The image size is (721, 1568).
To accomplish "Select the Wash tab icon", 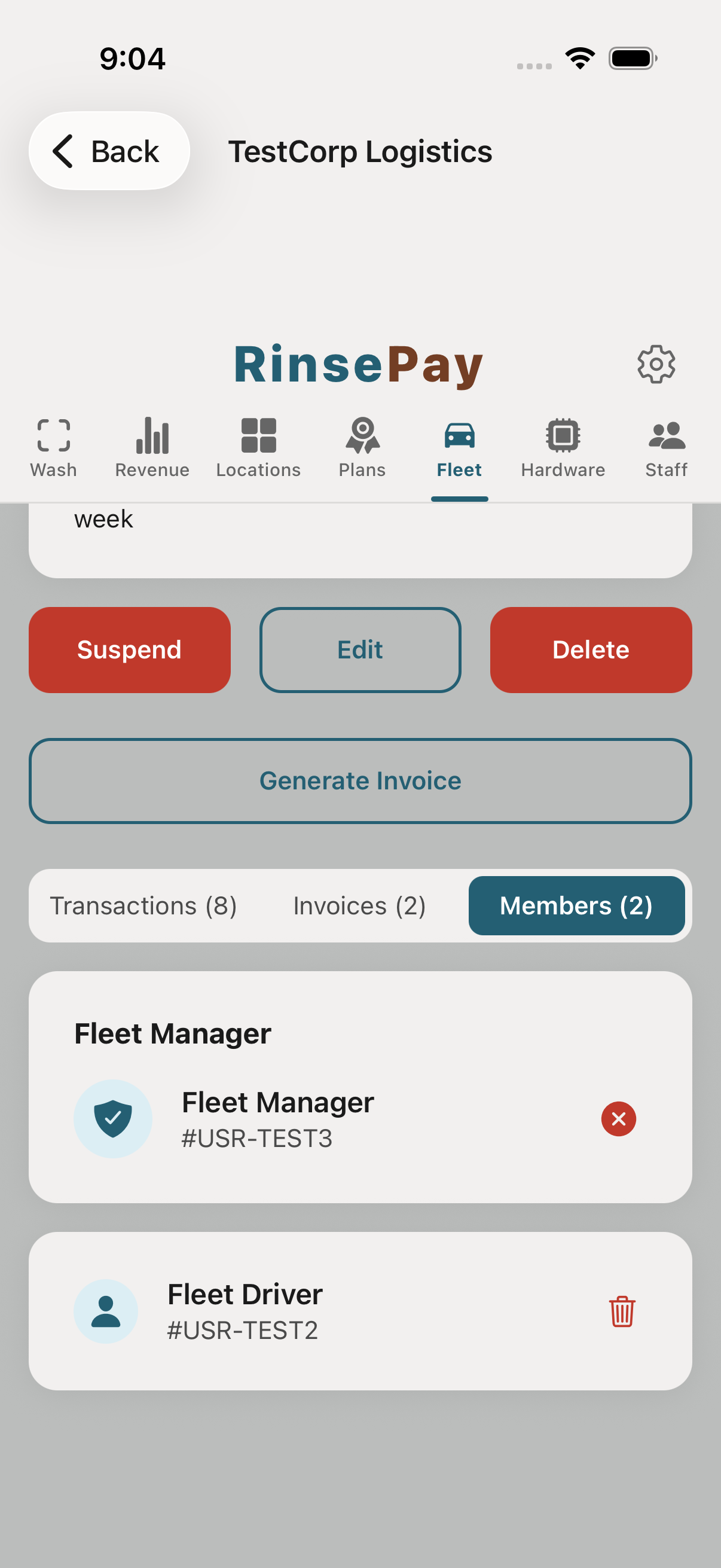I will (54, 436).
